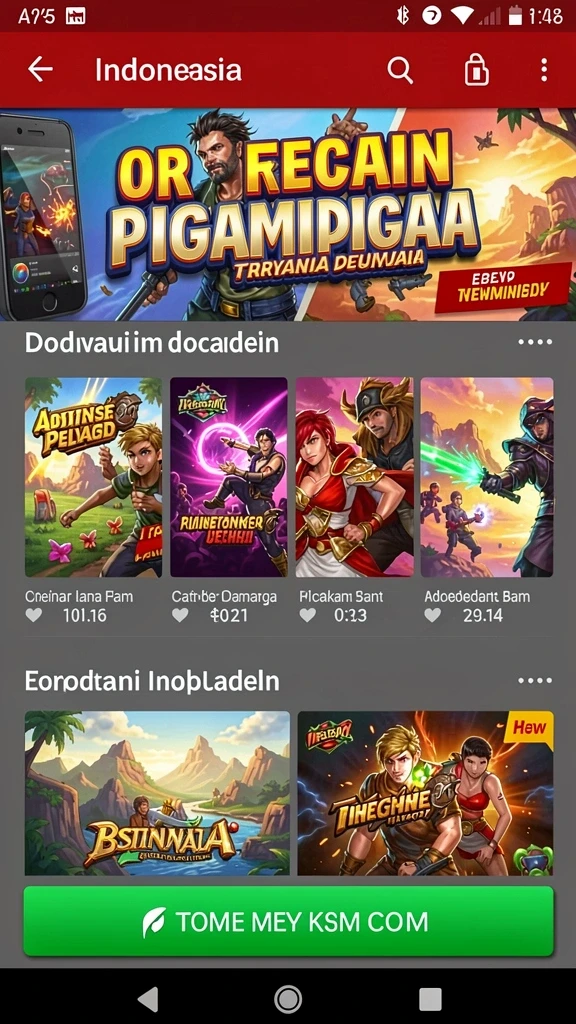The width and height of the screenshot is (576, 1024).
Task: Open the top featured game banner
Action: pos(288,214)
